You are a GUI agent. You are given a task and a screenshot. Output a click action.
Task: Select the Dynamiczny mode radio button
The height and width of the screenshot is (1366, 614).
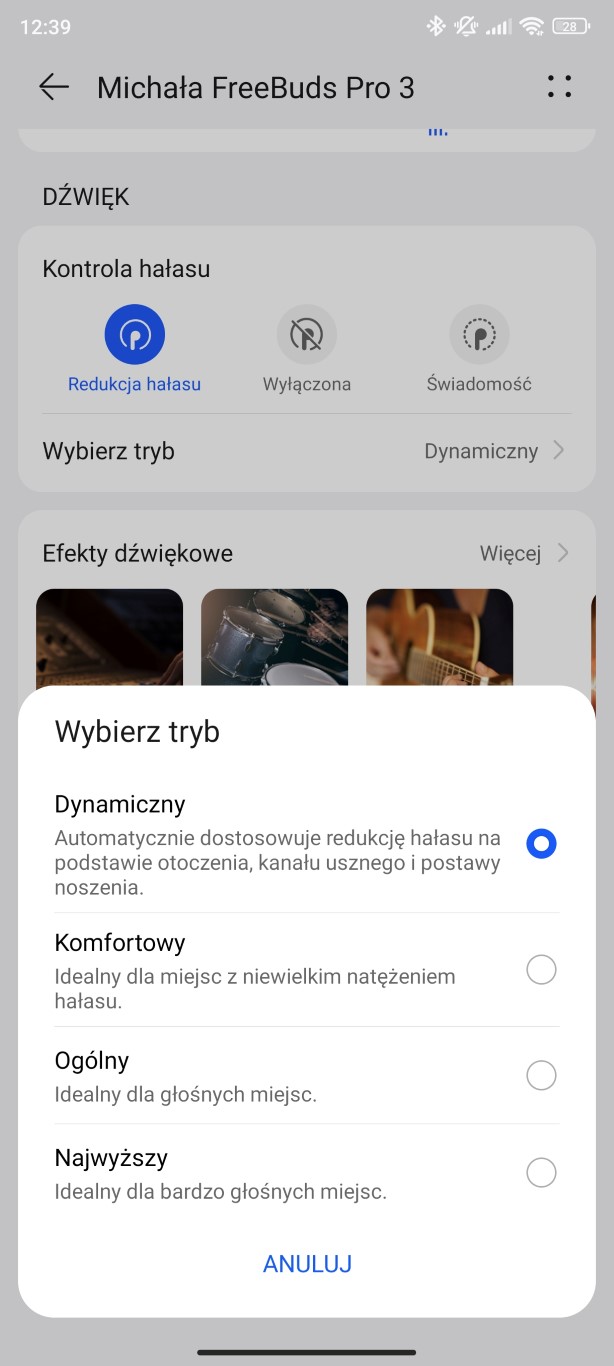[541, 844]
